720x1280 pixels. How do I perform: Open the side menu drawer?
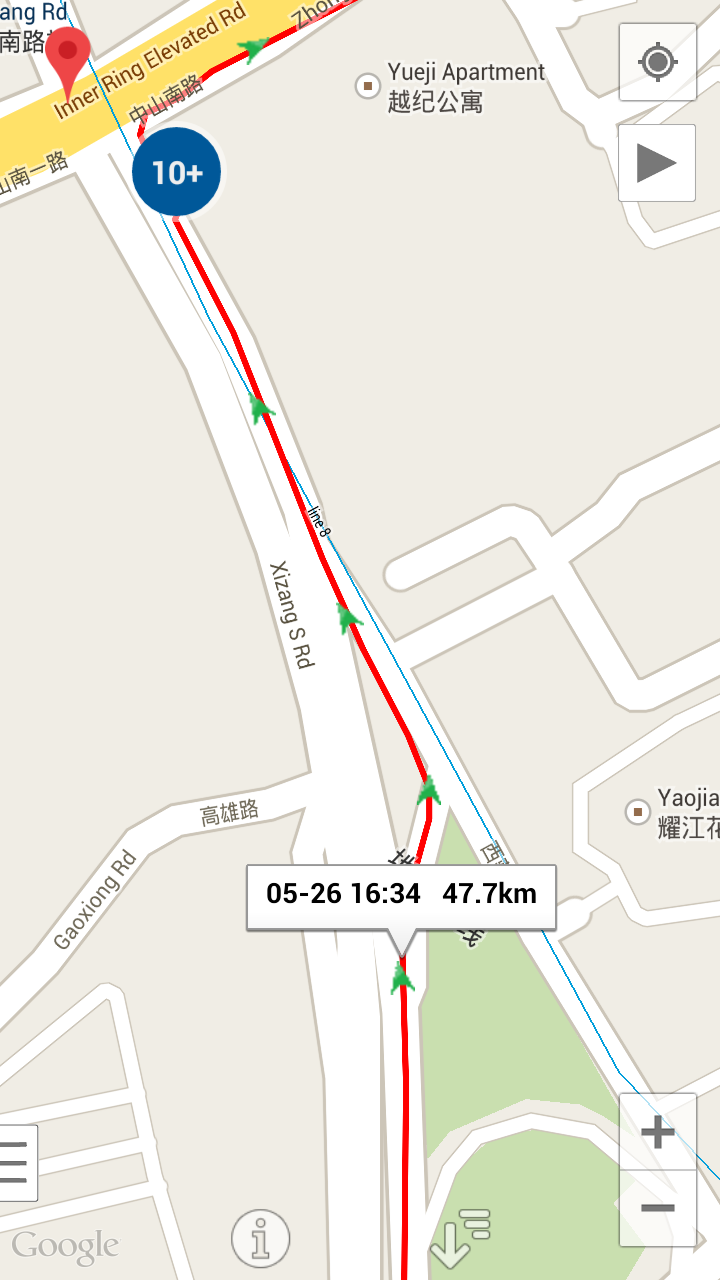(x=17, y=1163)
